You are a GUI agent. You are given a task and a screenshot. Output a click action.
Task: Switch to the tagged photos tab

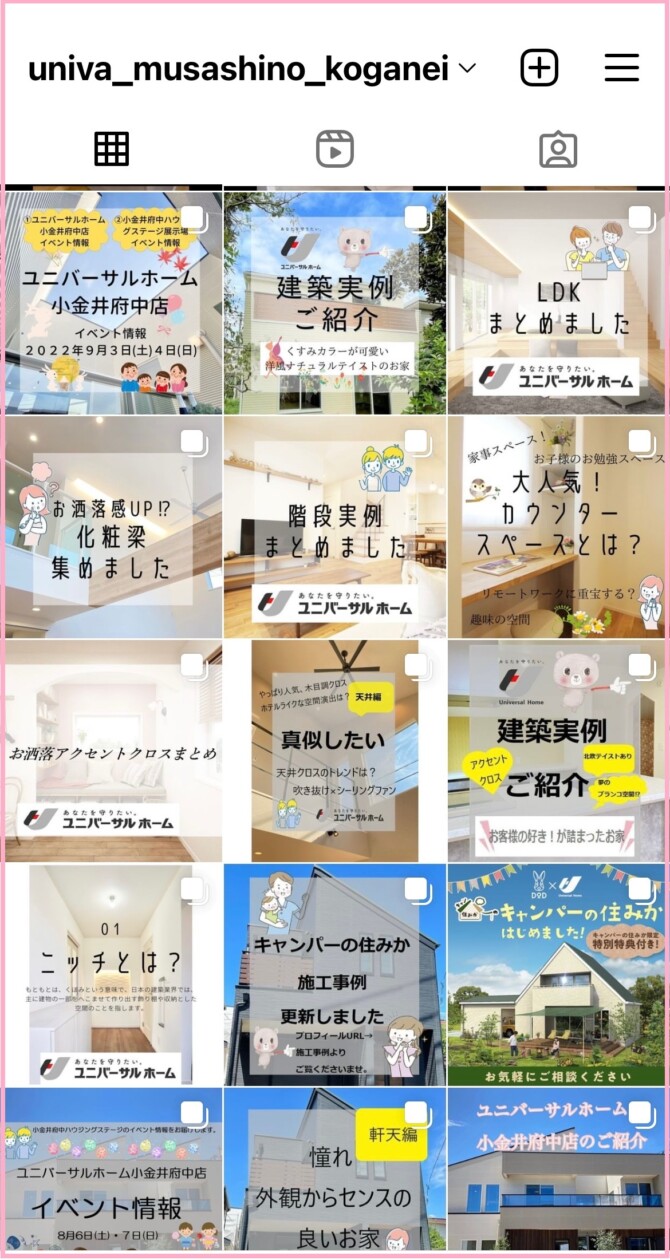(558, 149)
